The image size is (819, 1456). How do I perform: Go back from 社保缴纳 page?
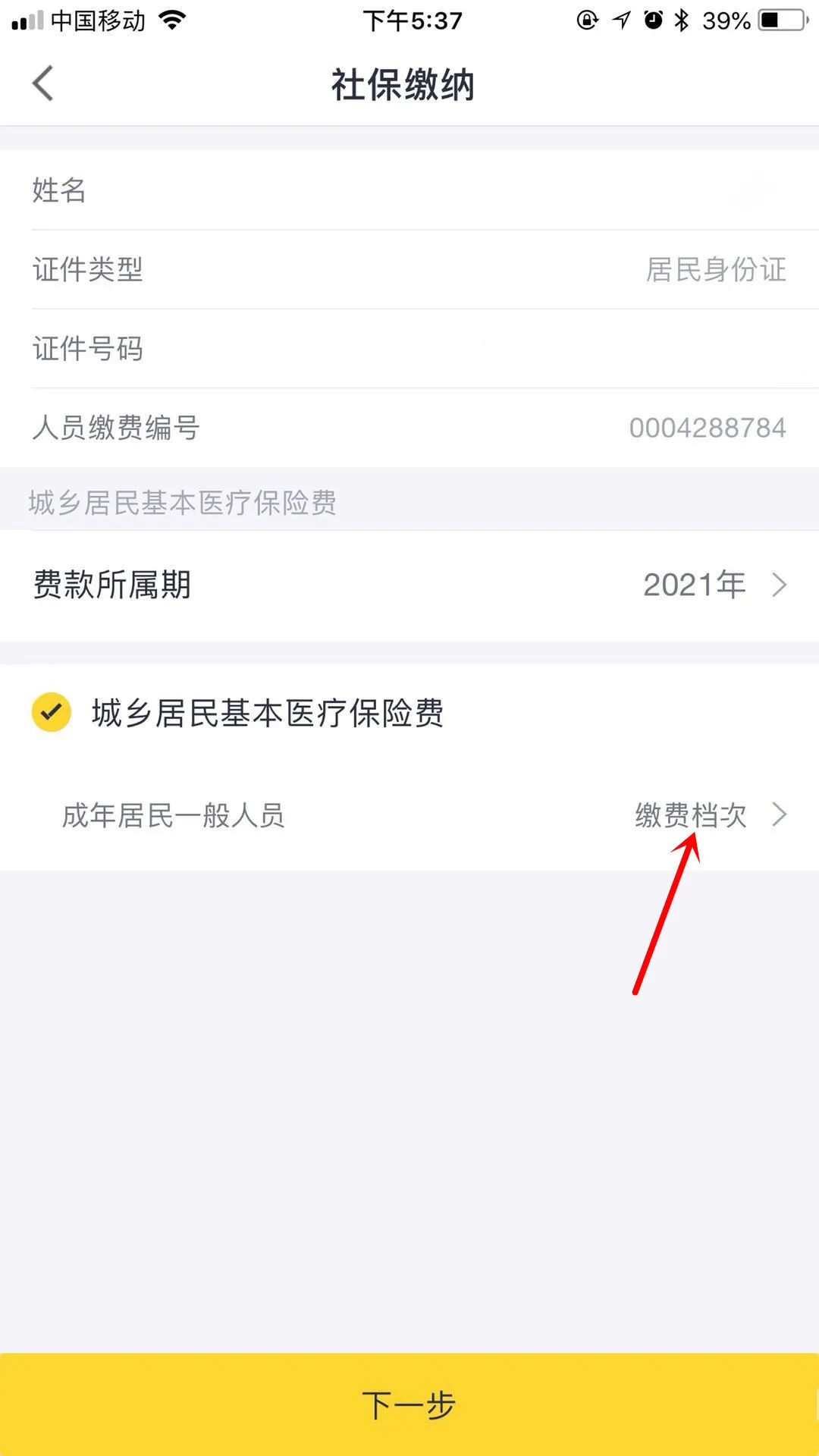click(x=43, y=83)
